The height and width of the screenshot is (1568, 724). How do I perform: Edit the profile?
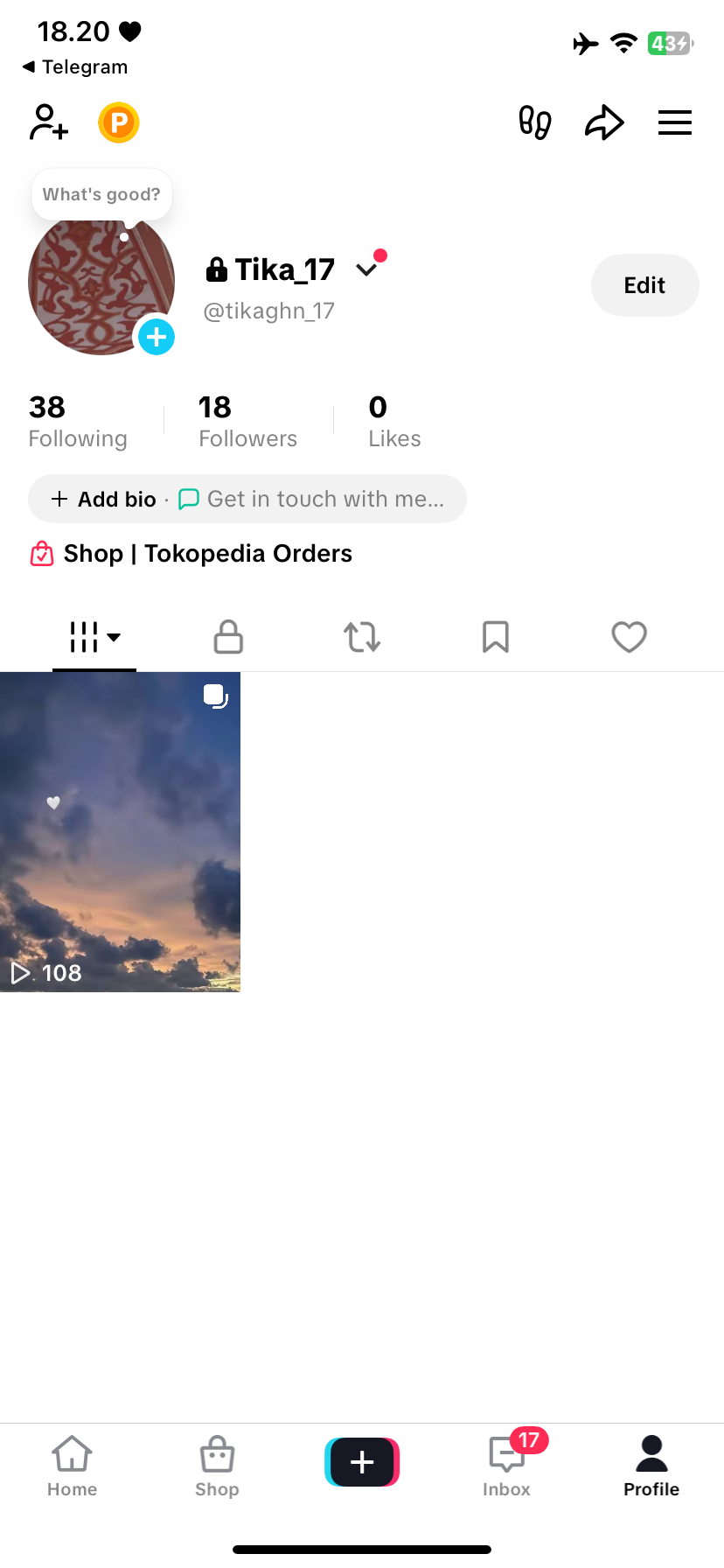point(644,285)
